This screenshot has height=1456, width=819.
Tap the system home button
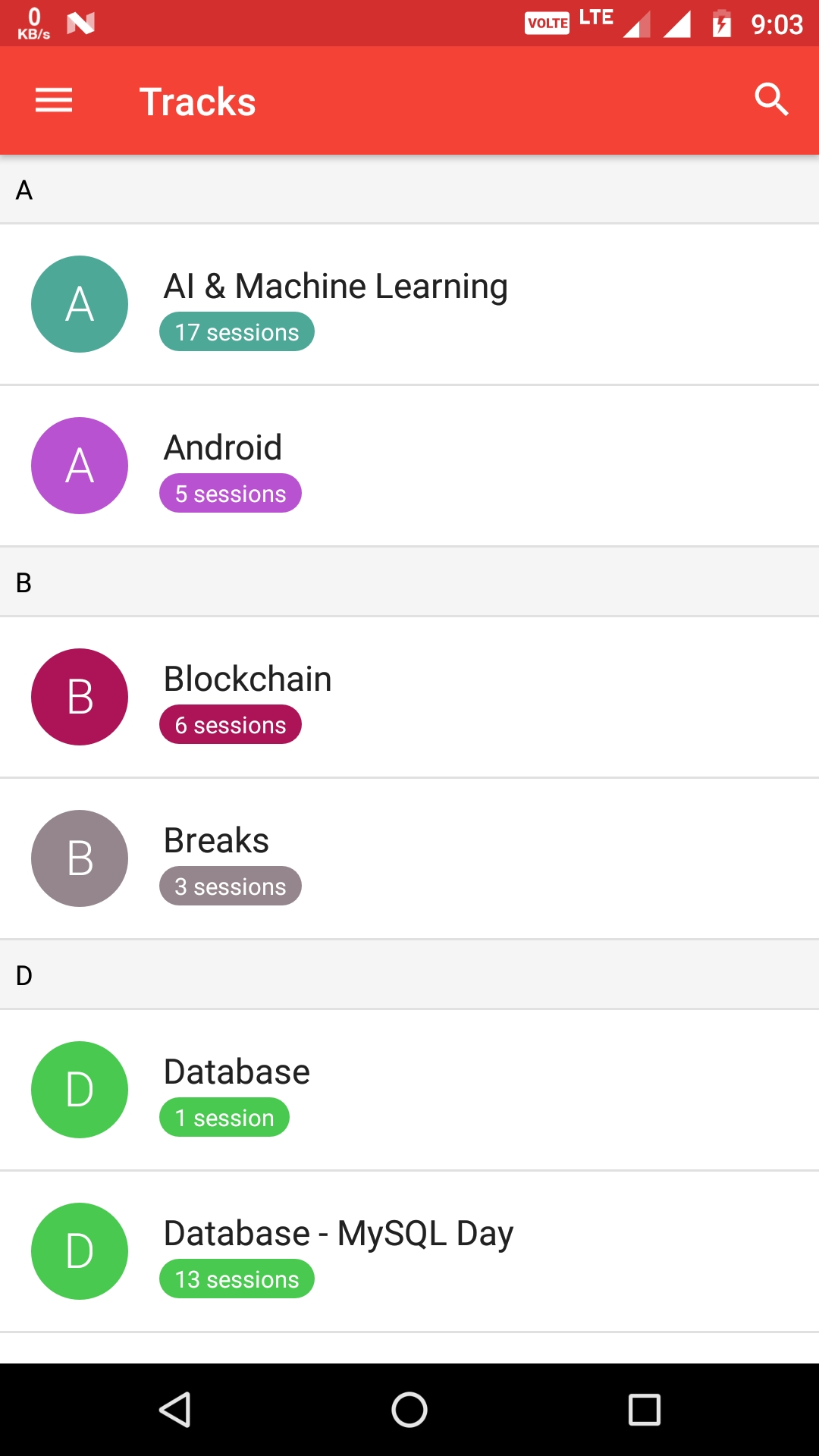point(409,1410)
